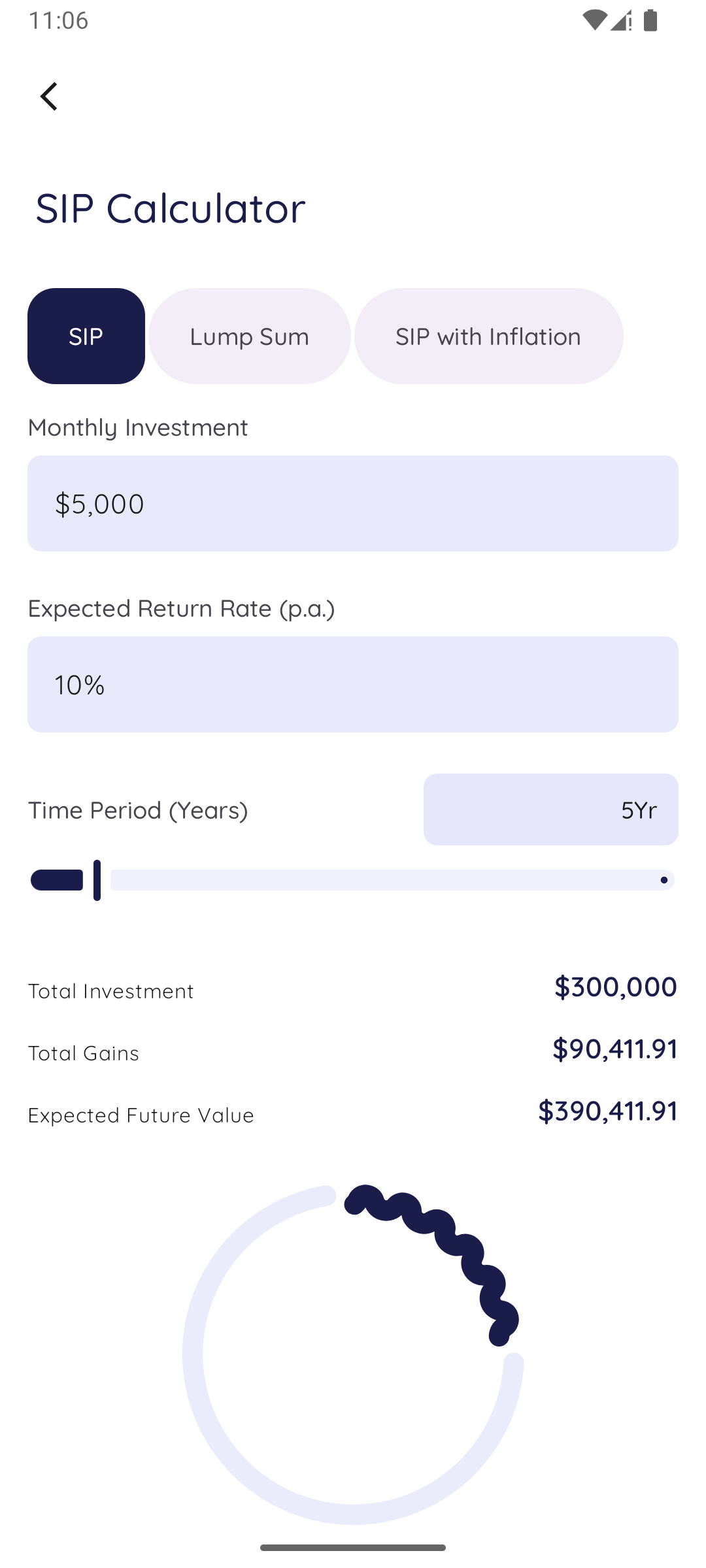Tap the SIP Calculator heading

(x=171, y=208)
